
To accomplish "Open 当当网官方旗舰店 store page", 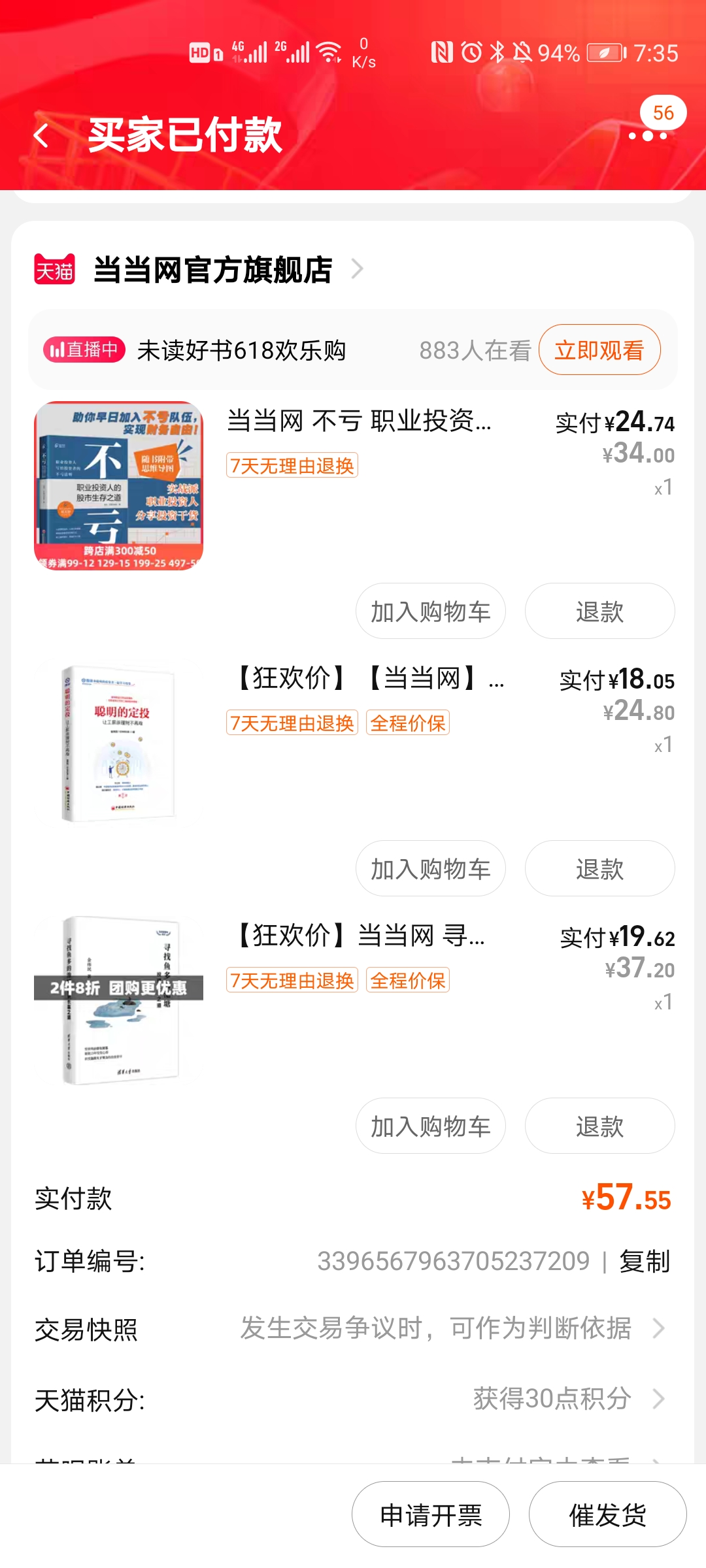I will click(214, 270).
